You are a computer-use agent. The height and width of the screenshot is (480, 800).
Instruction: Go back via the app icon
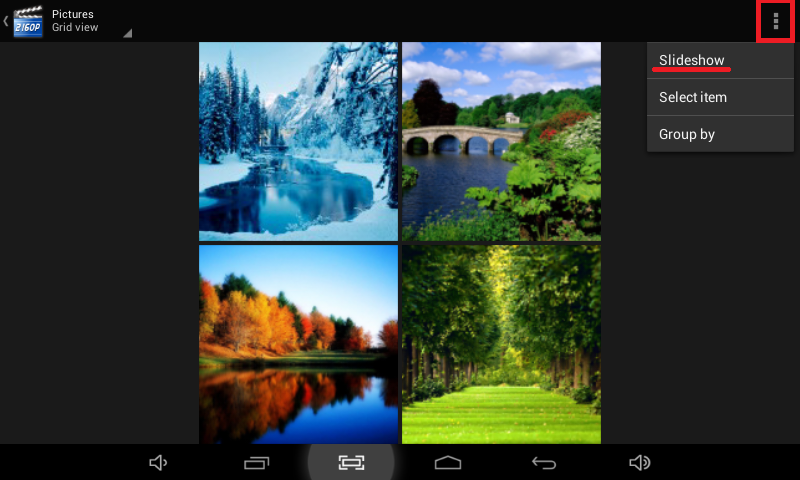tap(26, 21)
